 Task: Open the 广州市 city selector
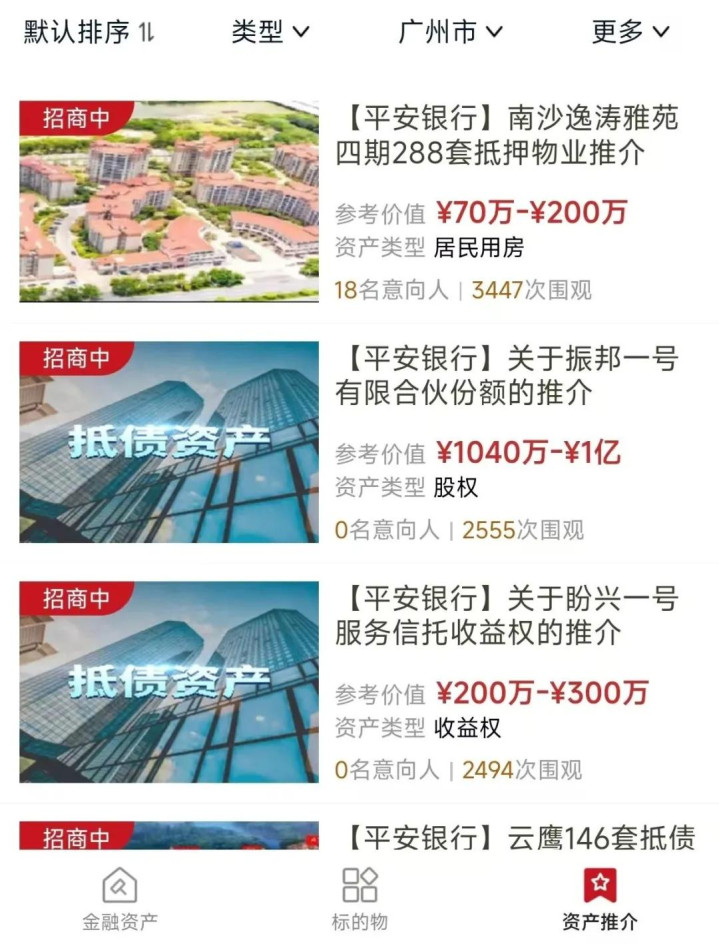(450, 32)
